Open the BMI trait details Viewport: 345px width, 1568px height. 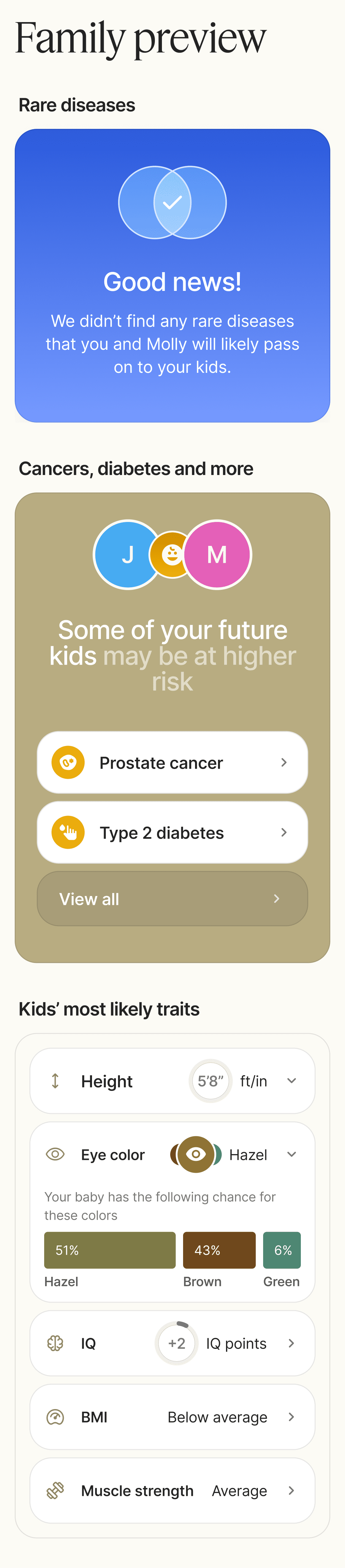[x=172, y=1416]
